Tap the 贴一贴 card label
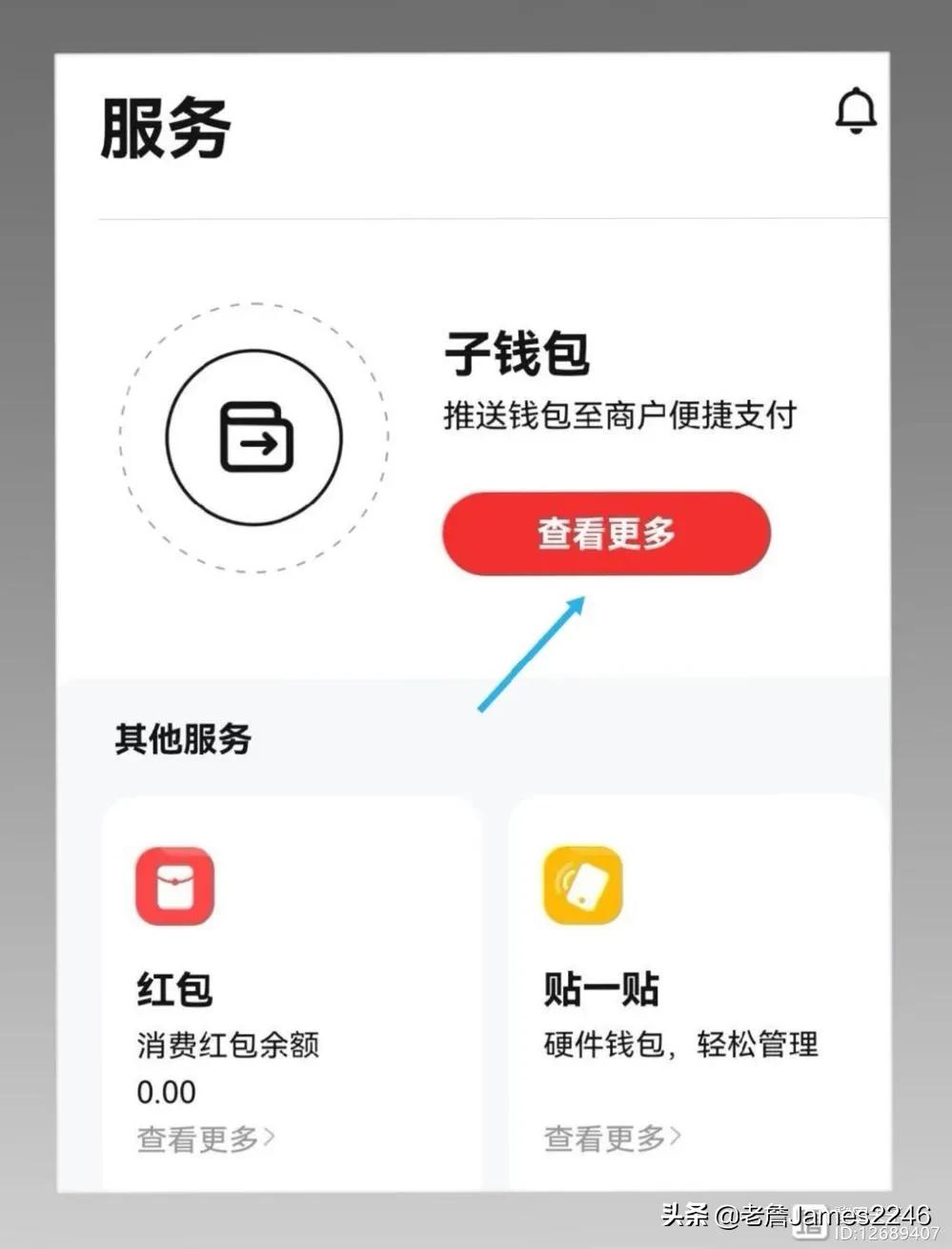952x1249 pixels. tap(598, 988)
